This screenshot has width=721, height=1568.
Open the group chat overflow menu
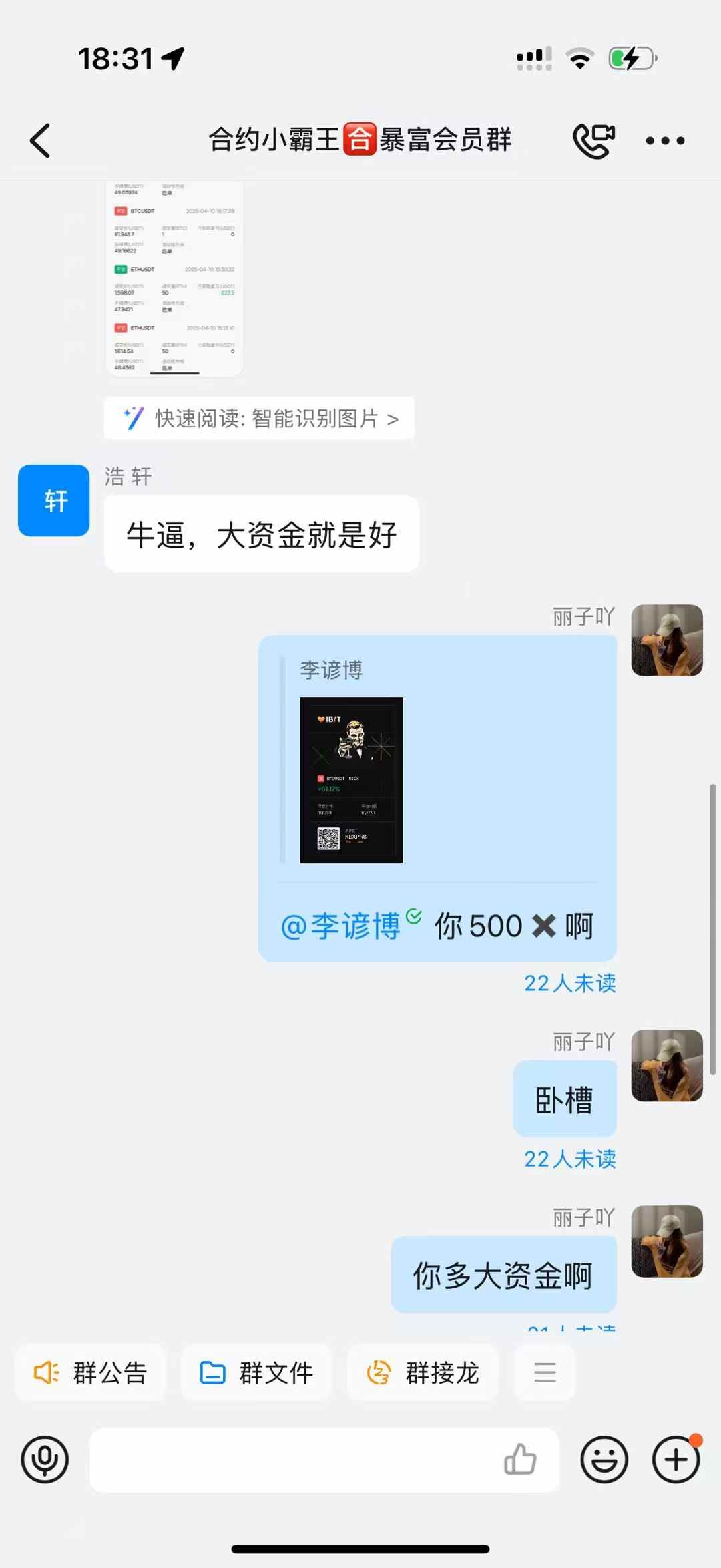pos(665,141)
